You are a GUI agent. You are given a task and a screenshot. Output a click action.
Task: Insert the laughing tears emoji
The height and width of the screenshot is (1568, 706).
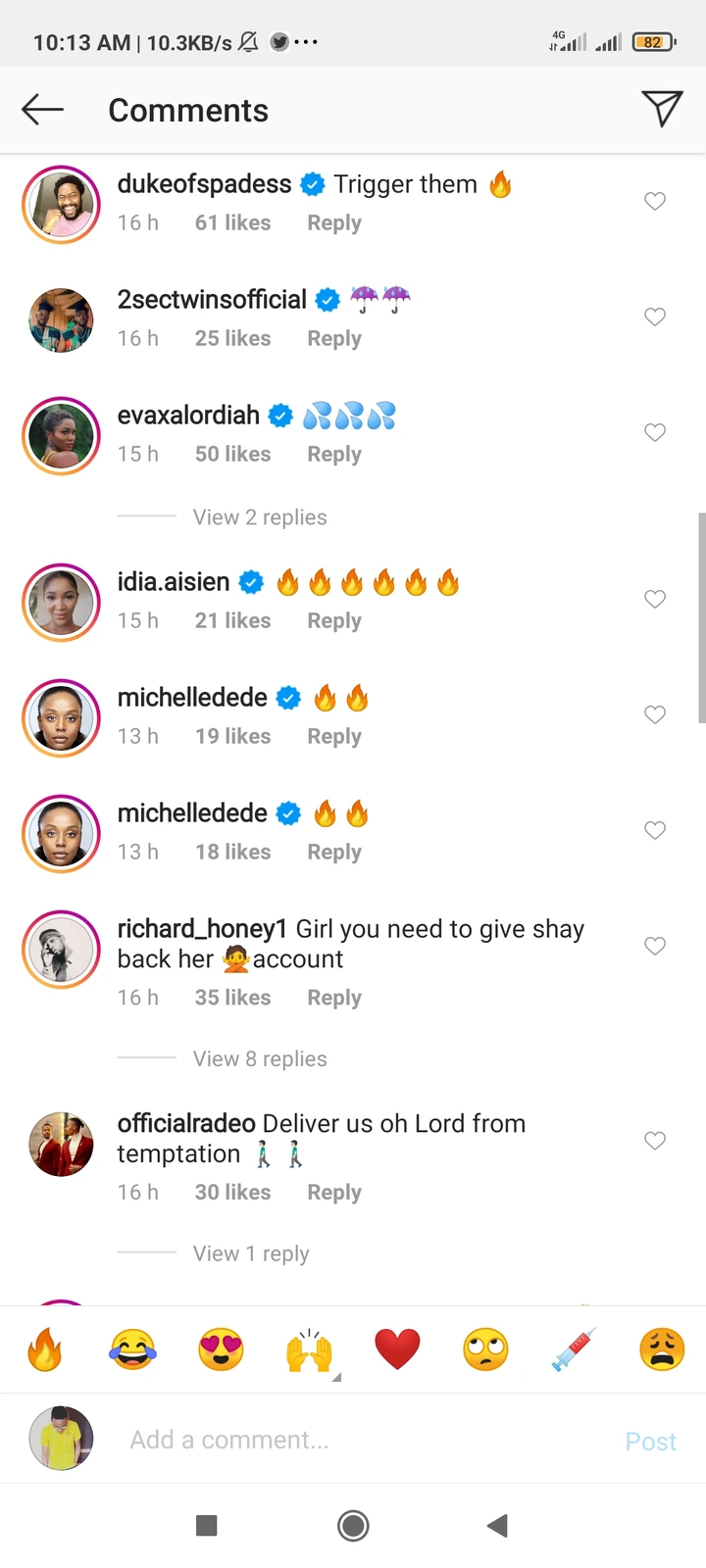pyautogui.click(x=132, y=1349)
